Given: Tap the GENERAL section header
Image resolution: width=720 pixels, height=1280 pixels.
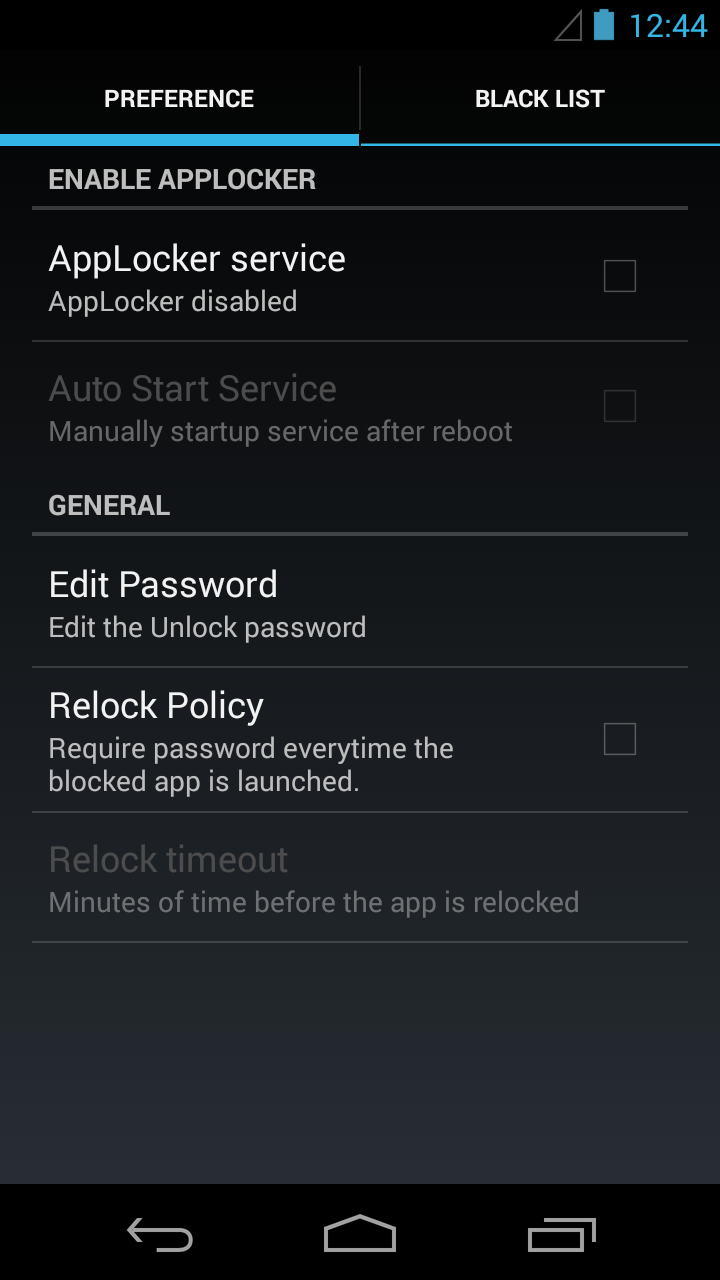Looking at the screenshot, I should pos(109,505).
